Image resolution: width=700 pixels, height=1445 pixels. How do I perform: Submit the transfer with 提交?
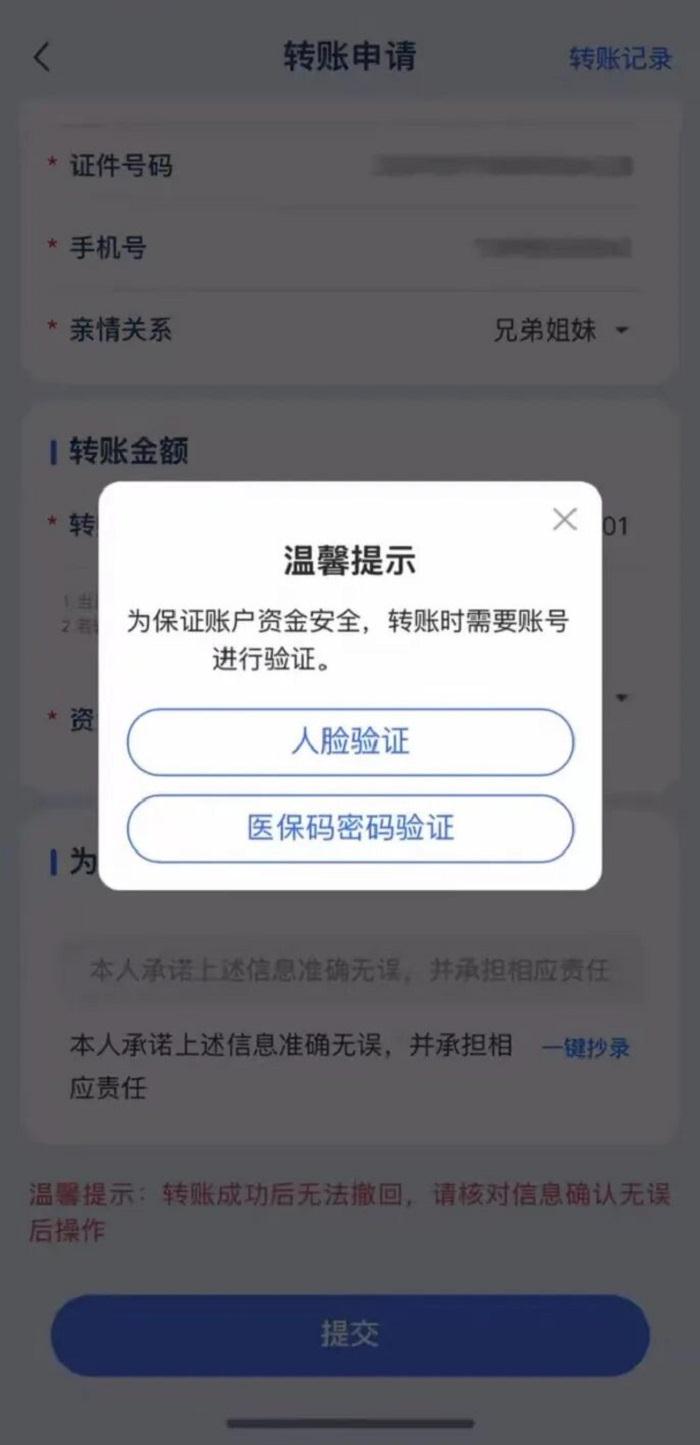[x=350, y=1333]
